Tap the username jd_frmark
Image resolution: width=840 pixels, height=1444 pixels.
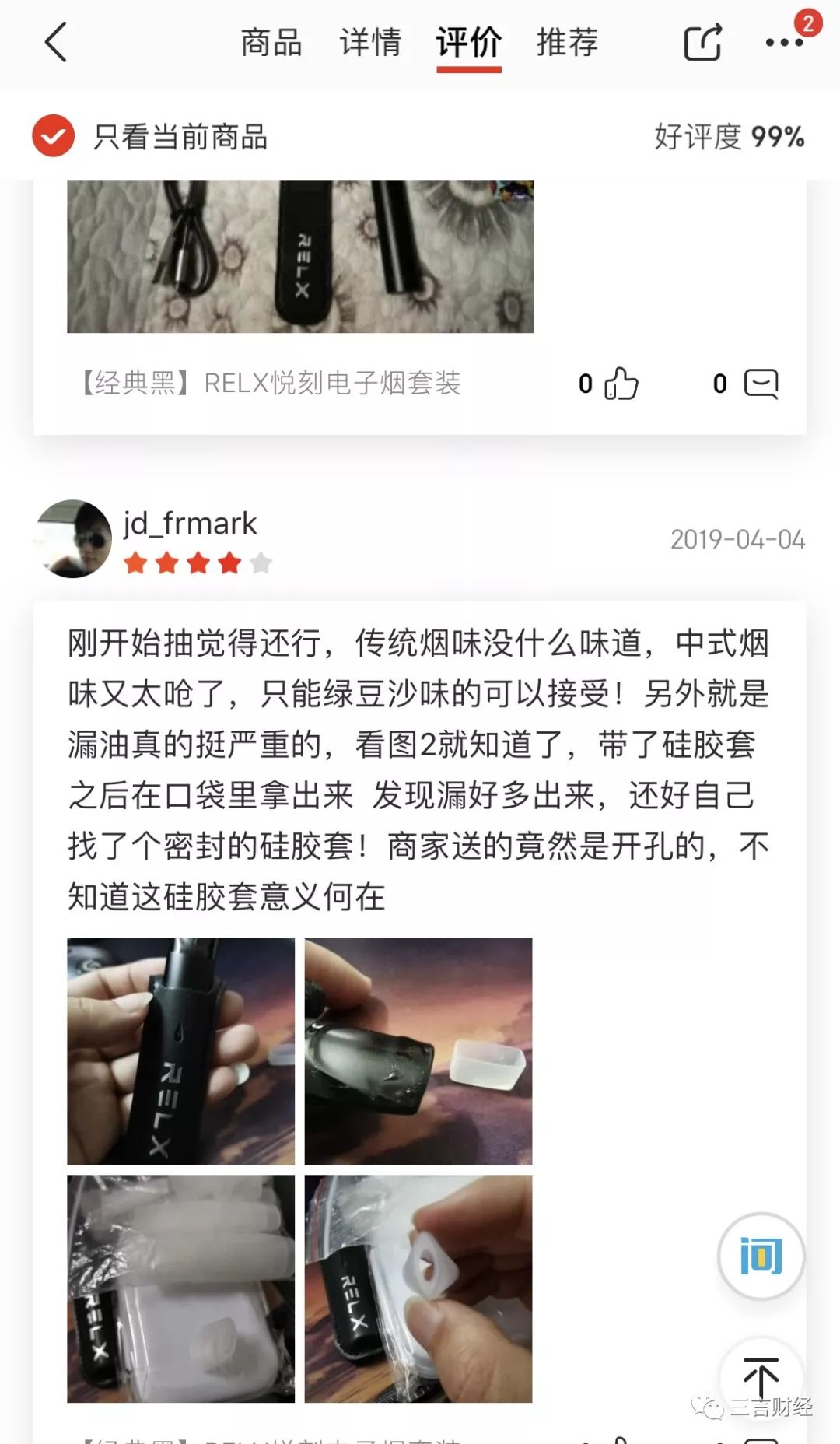190,524
